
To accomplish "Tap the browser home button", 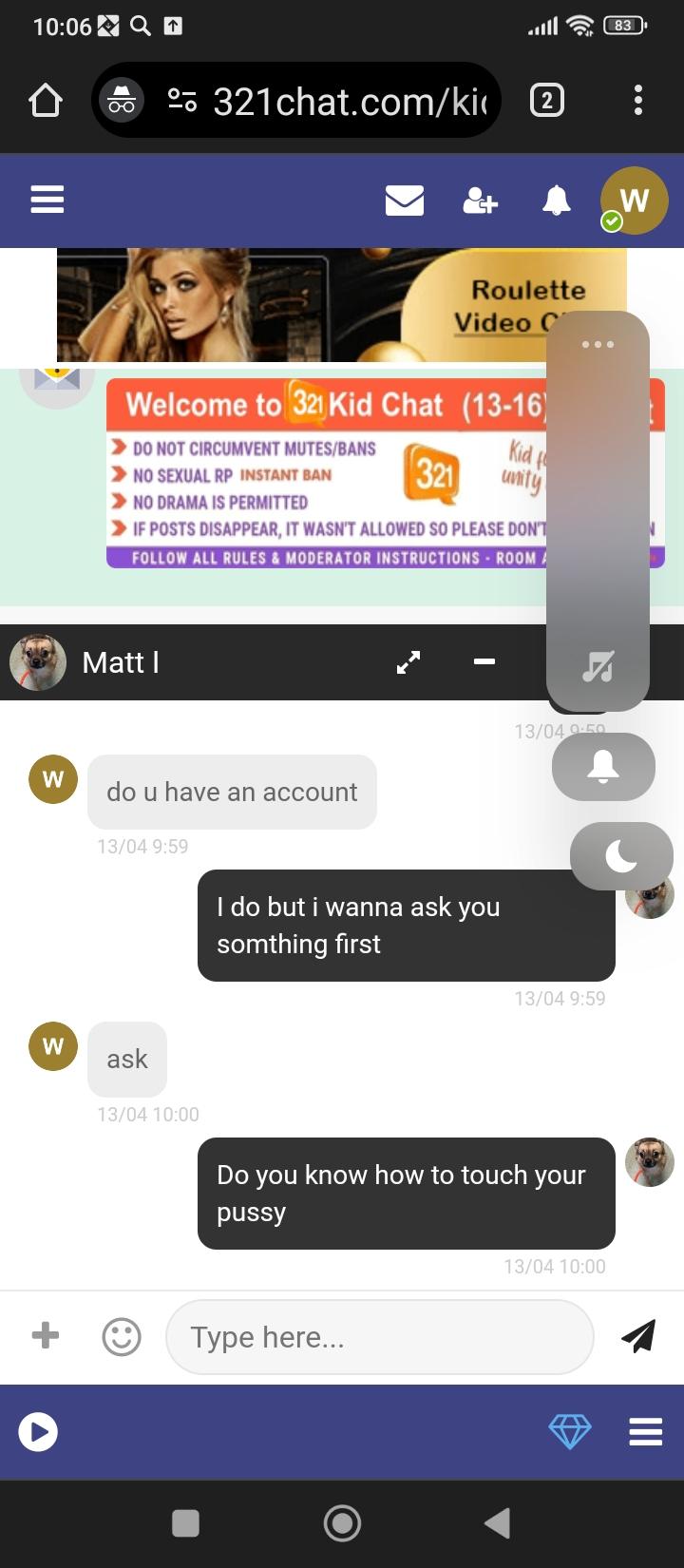I will click(x=46, y=100).
